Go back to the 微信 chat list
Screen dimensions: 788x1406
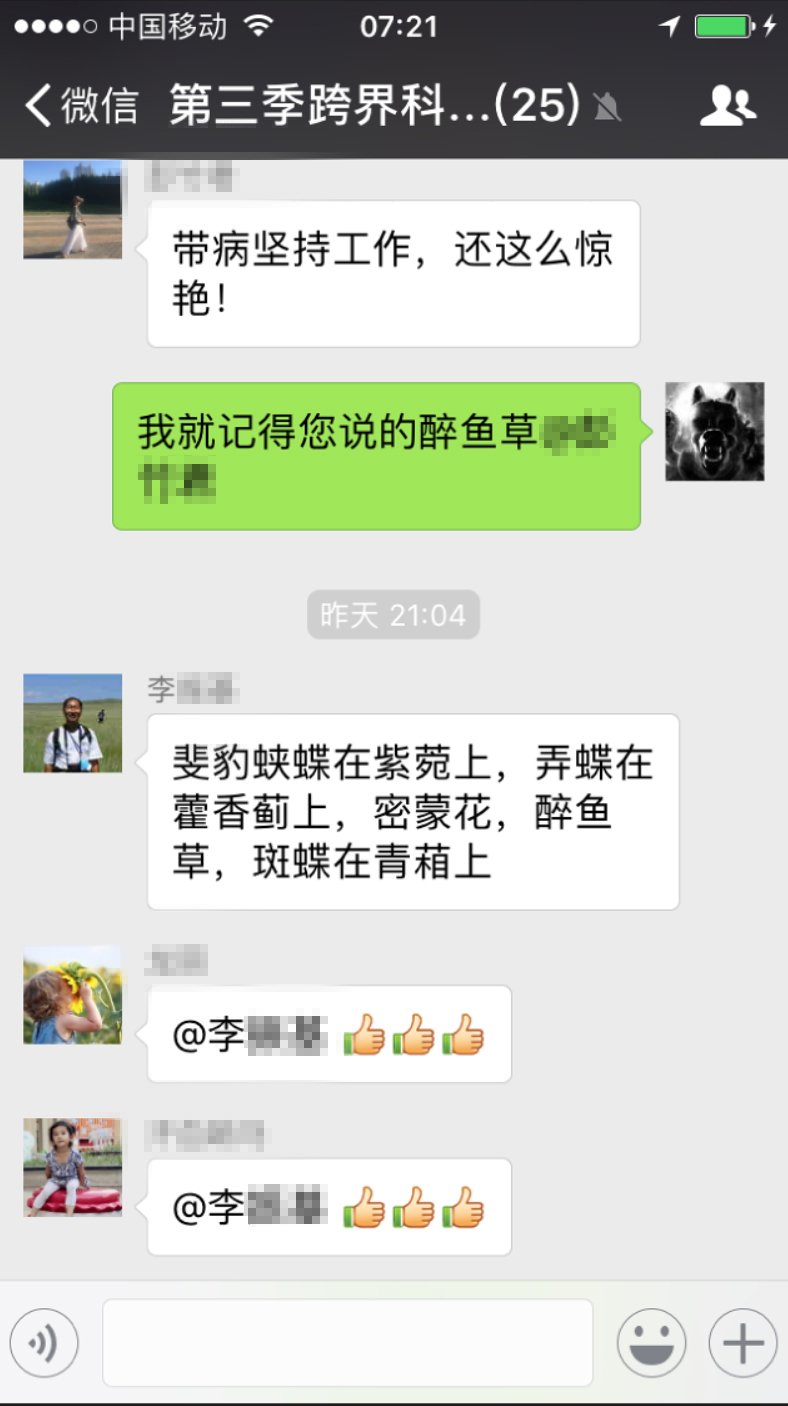coord(80,105)
